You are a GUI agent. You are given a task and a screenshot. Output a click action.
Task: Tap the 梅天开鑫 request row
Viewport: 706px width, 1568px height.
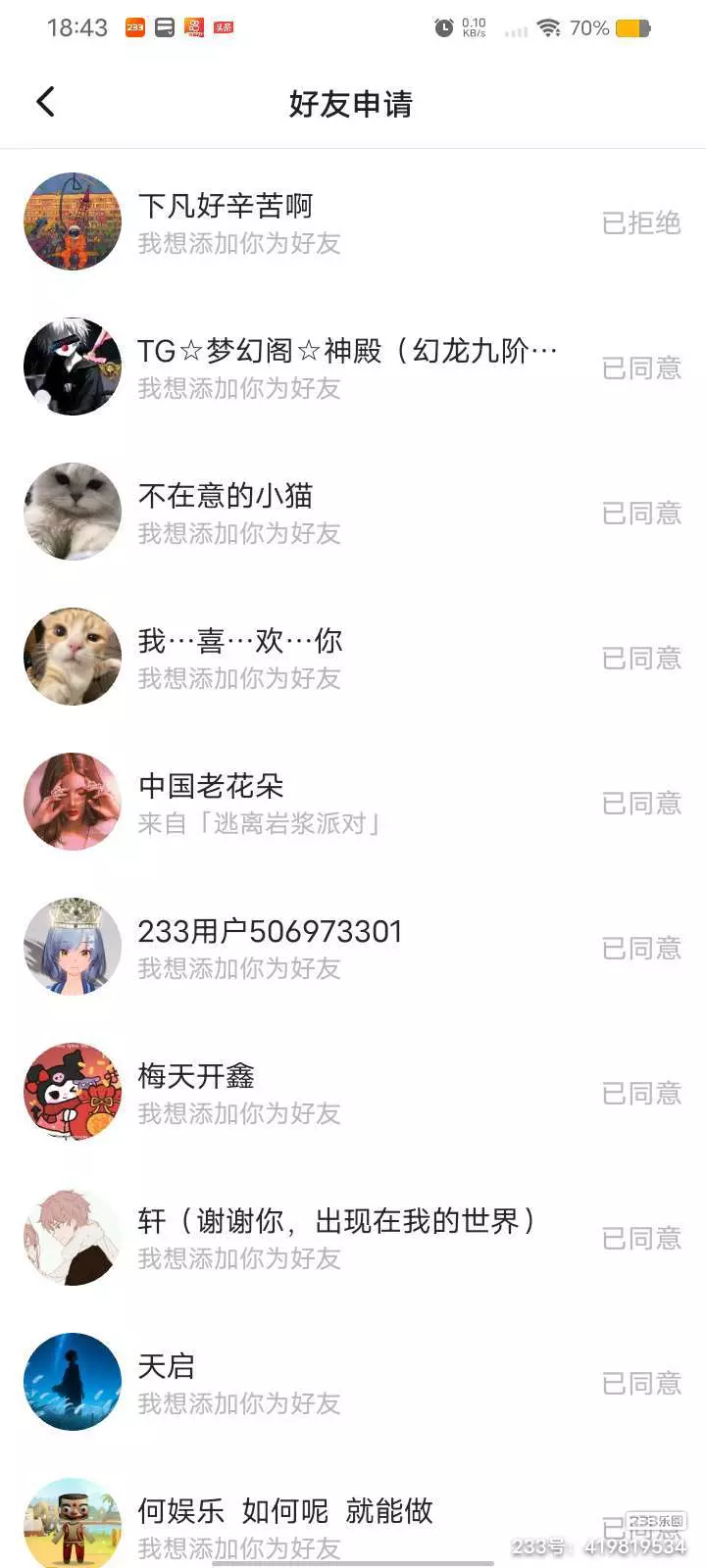[x=353, y=1092]
